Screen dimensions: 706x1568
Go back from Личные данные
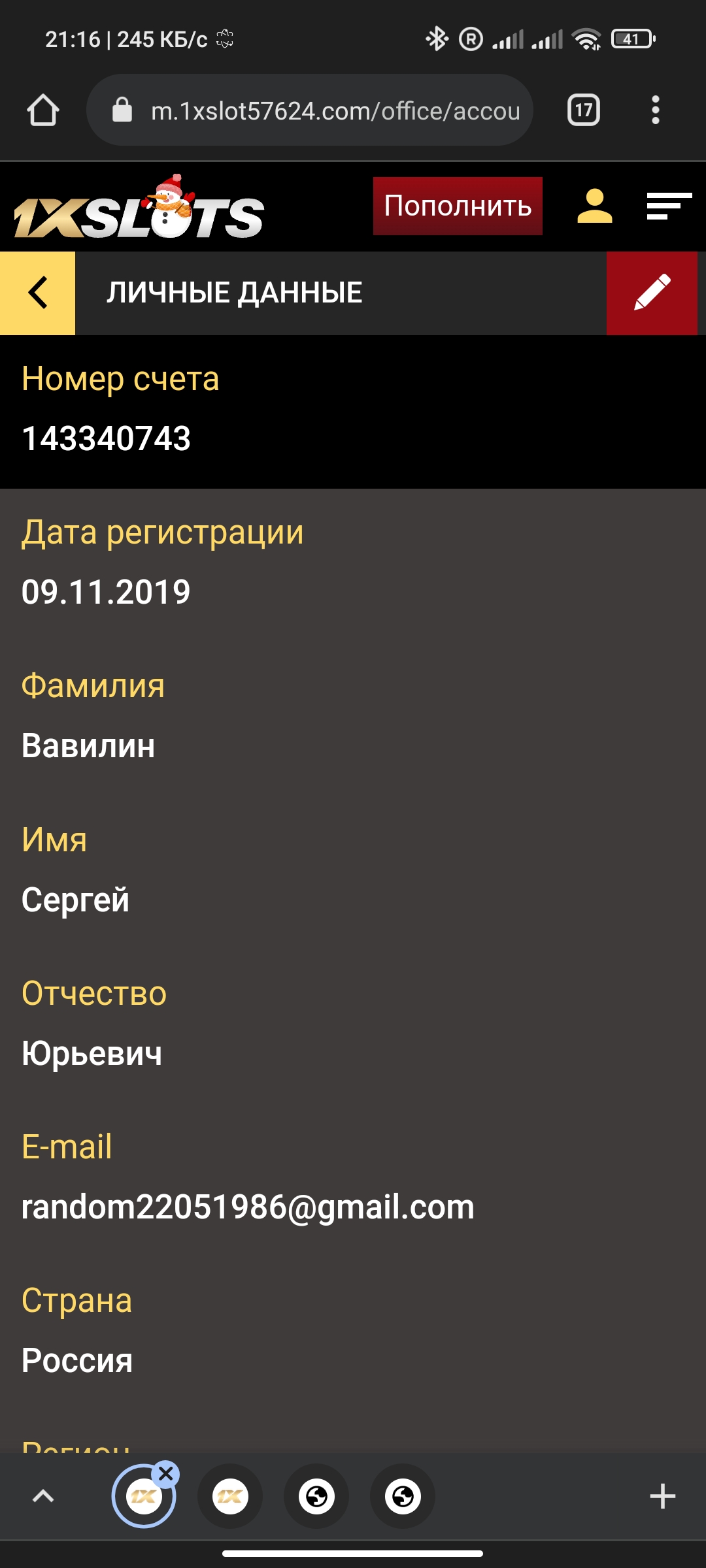click(38, 293)
